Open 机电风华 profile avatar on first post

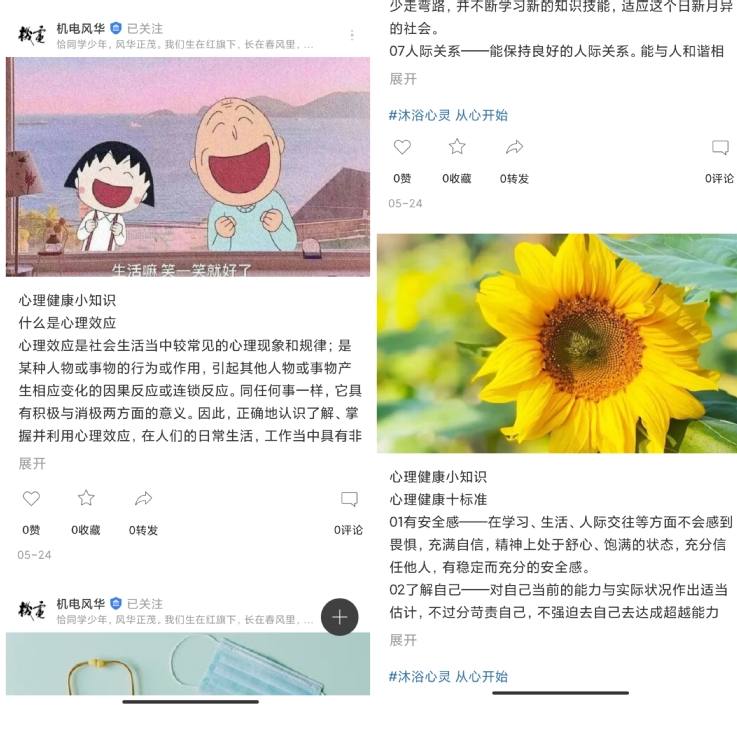[32, 36]
